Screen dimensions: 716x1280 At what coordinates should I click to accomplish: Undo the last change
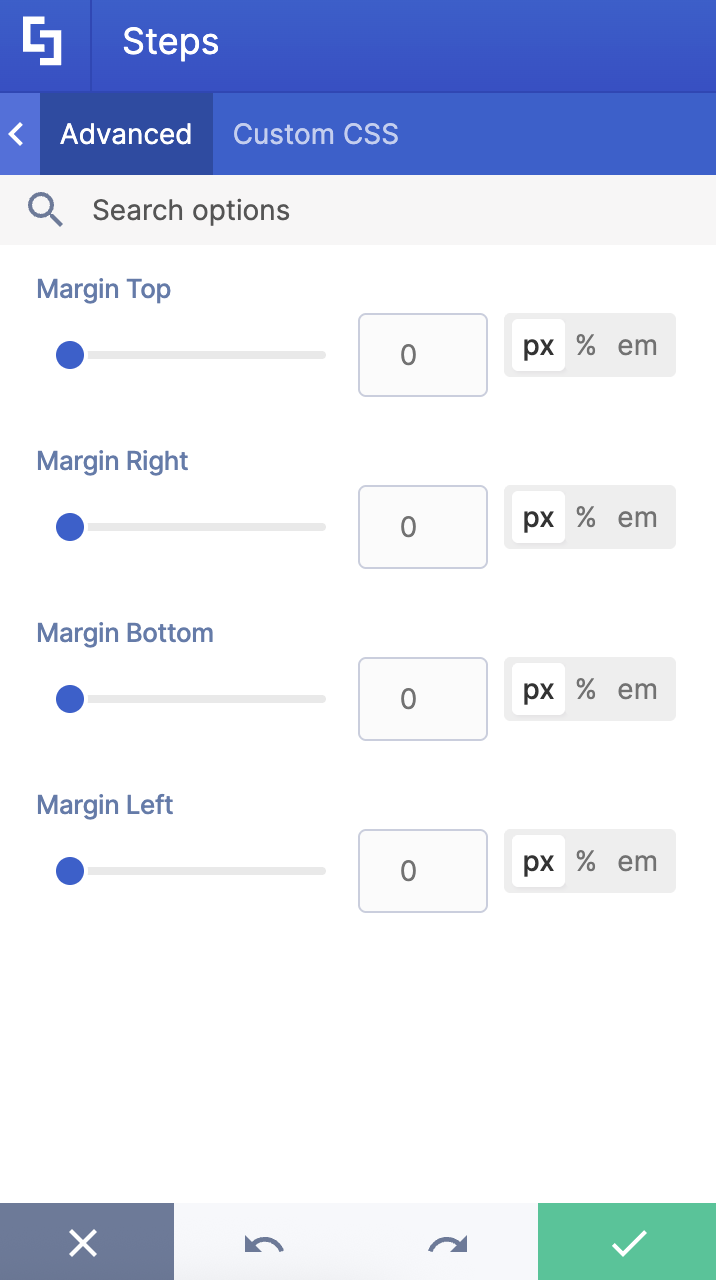point(264,1244)
